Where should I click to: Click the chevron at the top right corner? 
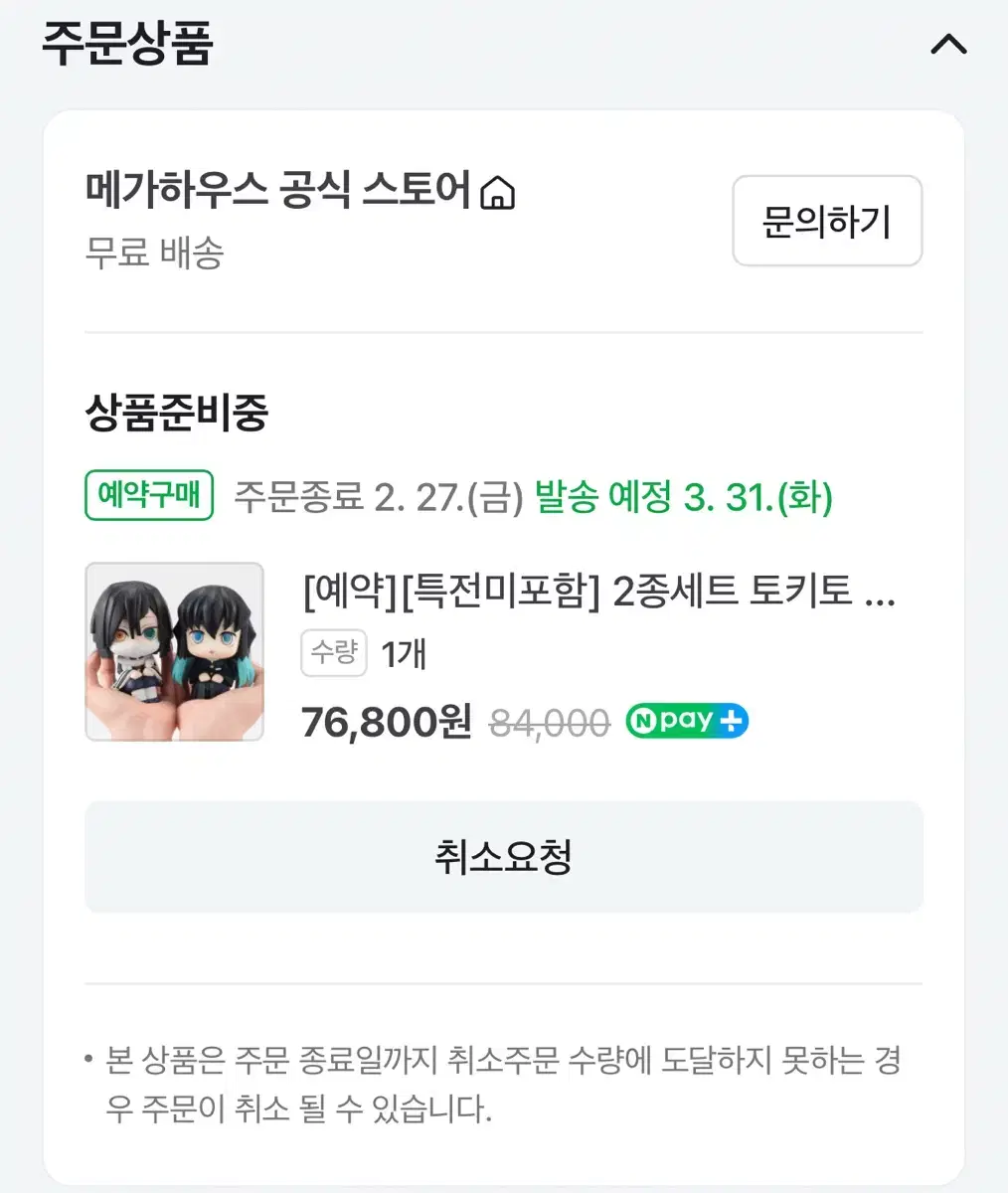pos(948,43)
